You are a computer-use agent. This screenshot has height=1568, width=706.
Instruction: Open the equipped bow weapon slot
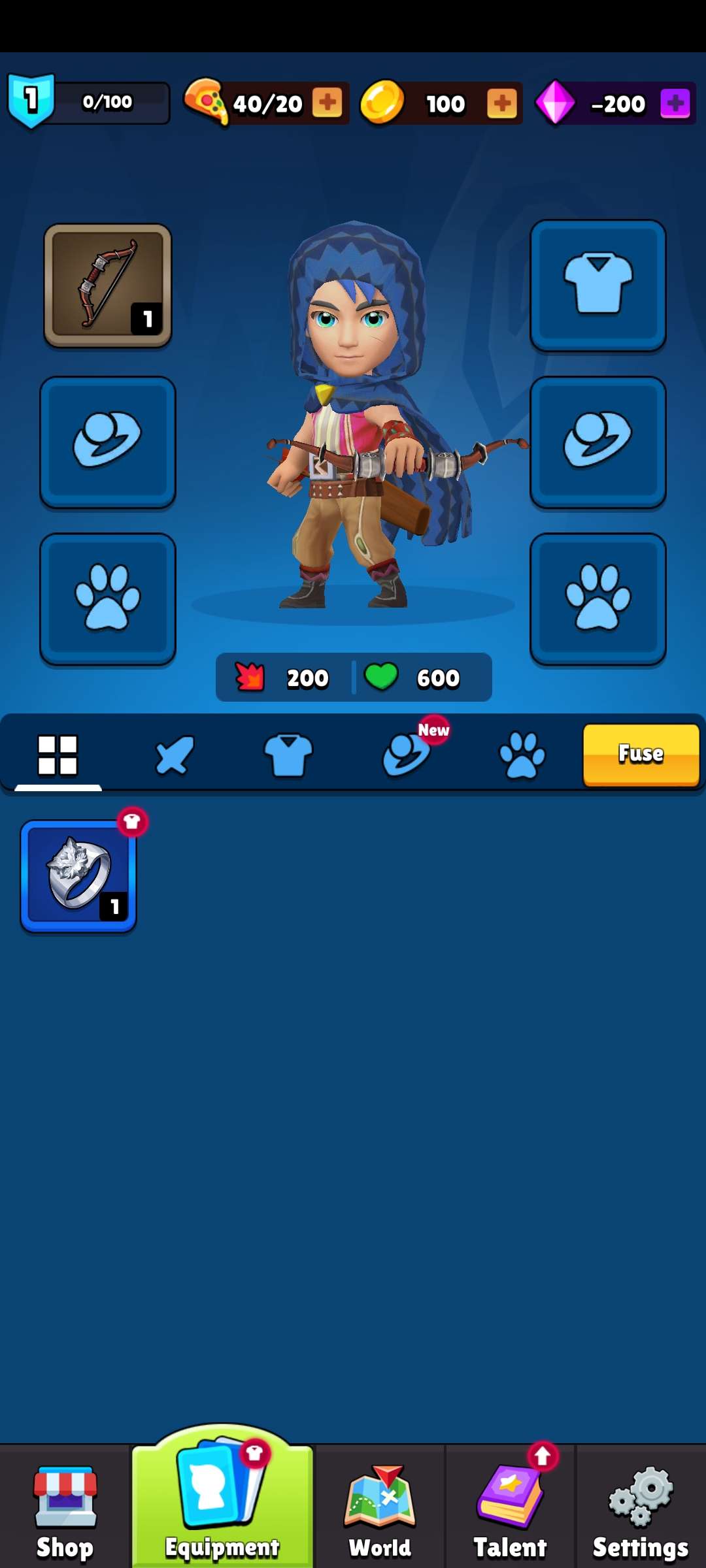point(108,286)
